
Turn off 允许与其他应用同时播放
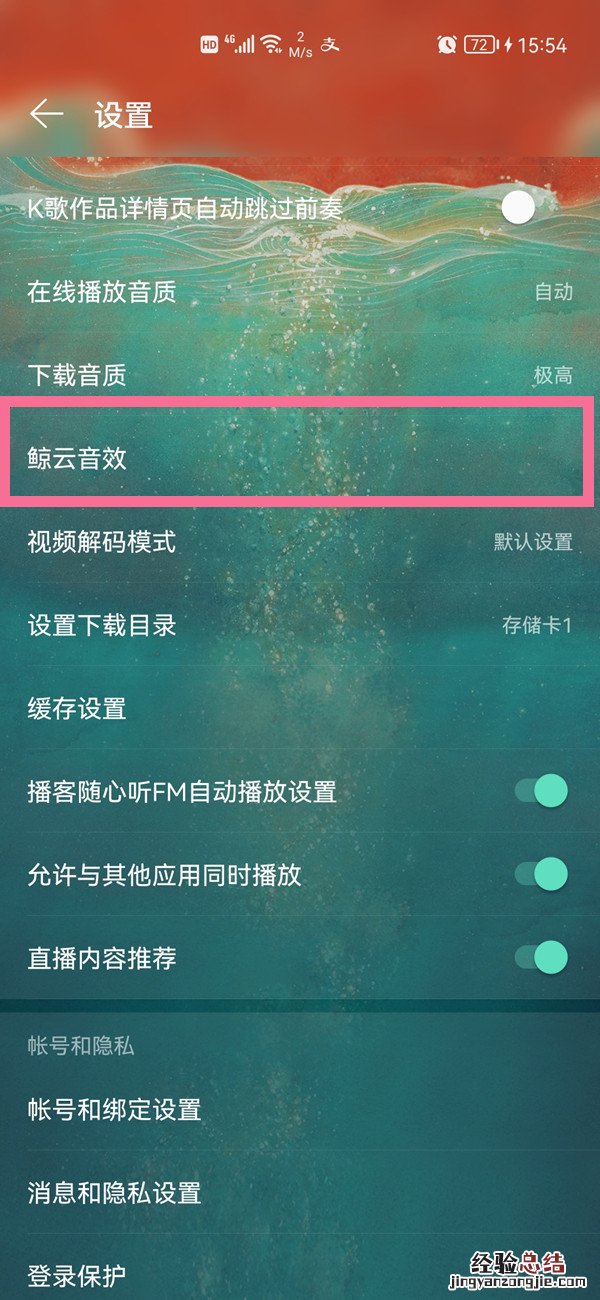click(x=542, y=875)
